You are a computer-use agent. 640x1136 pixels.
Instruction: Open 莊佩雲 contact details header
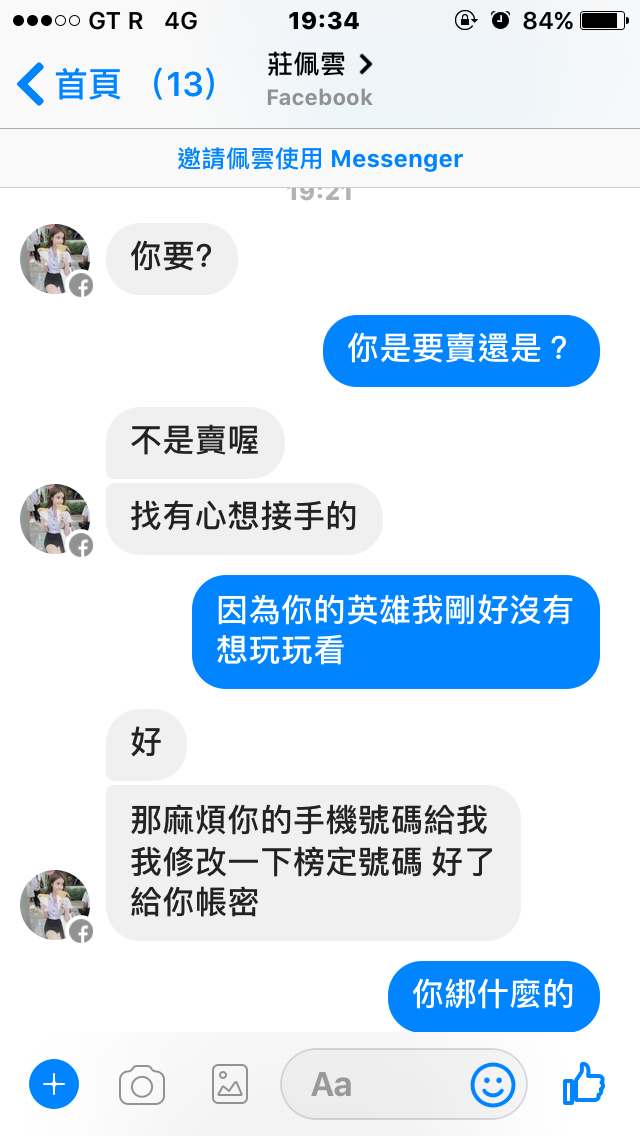coord(320,80)
